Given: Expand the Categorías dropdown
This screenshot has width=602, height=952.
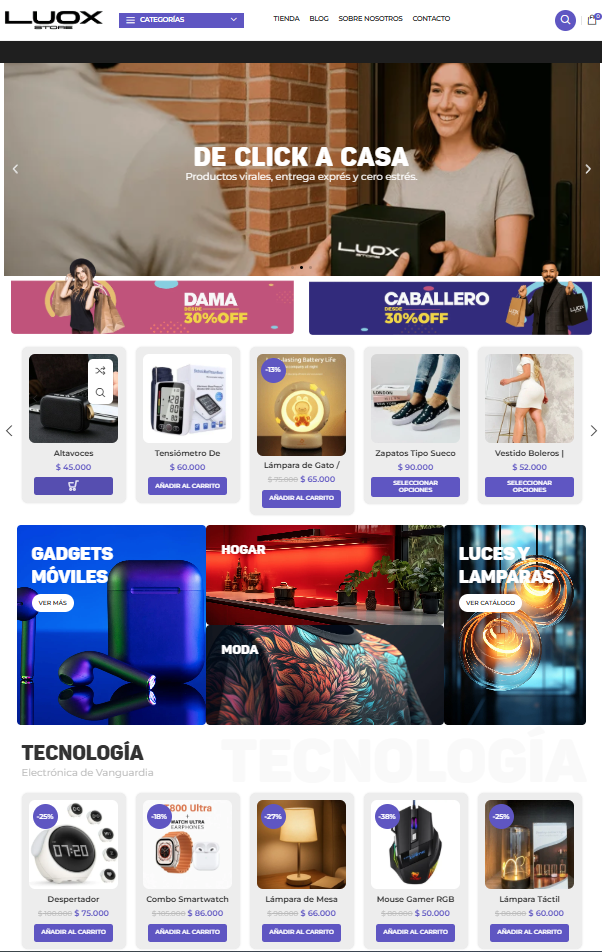Looking at the screenshot, I should (x=181, y=20).
